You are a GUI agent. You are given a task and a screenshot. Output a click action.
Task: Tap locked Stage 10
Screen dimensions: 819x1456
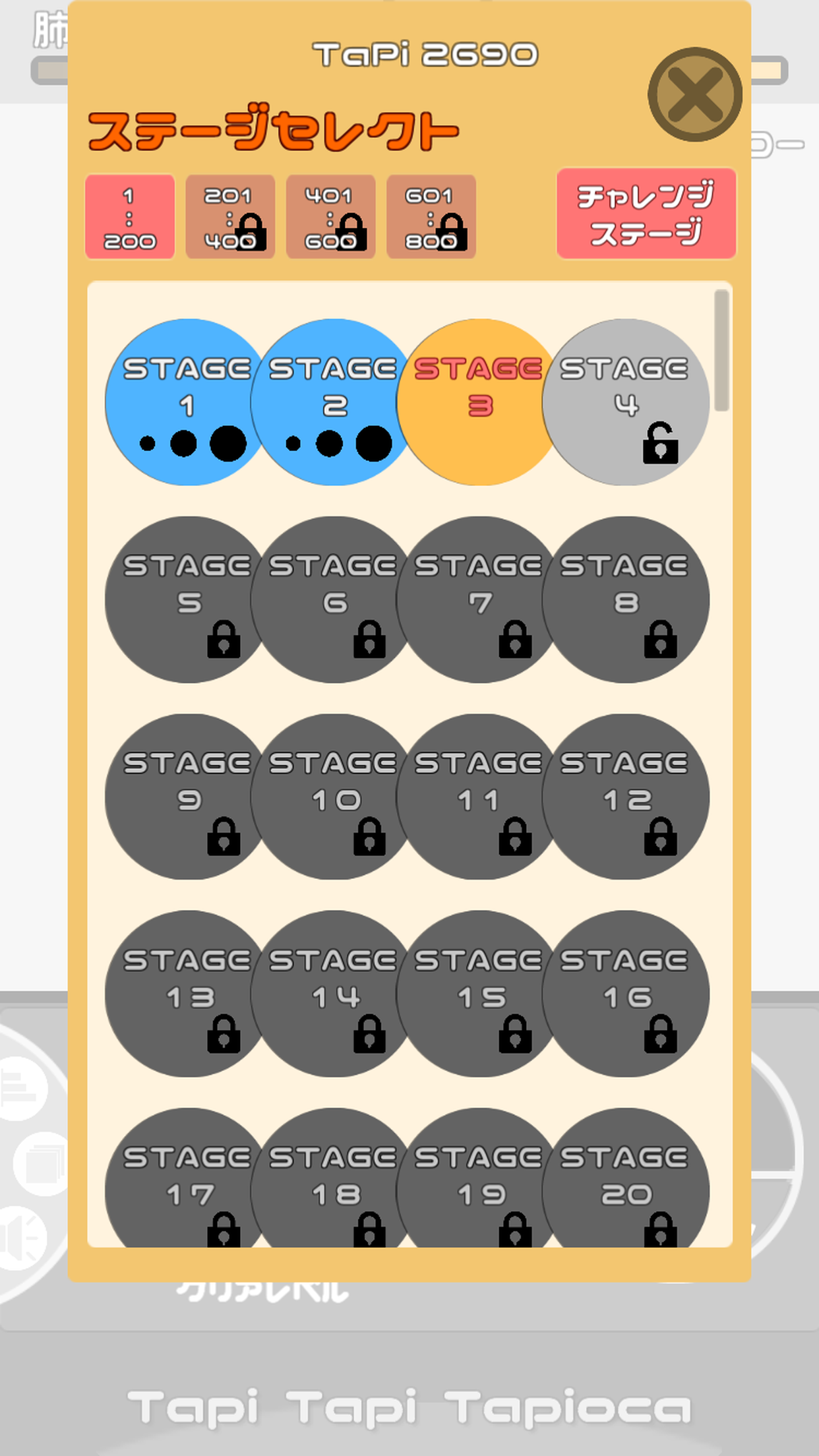click(x=333, y=797)
